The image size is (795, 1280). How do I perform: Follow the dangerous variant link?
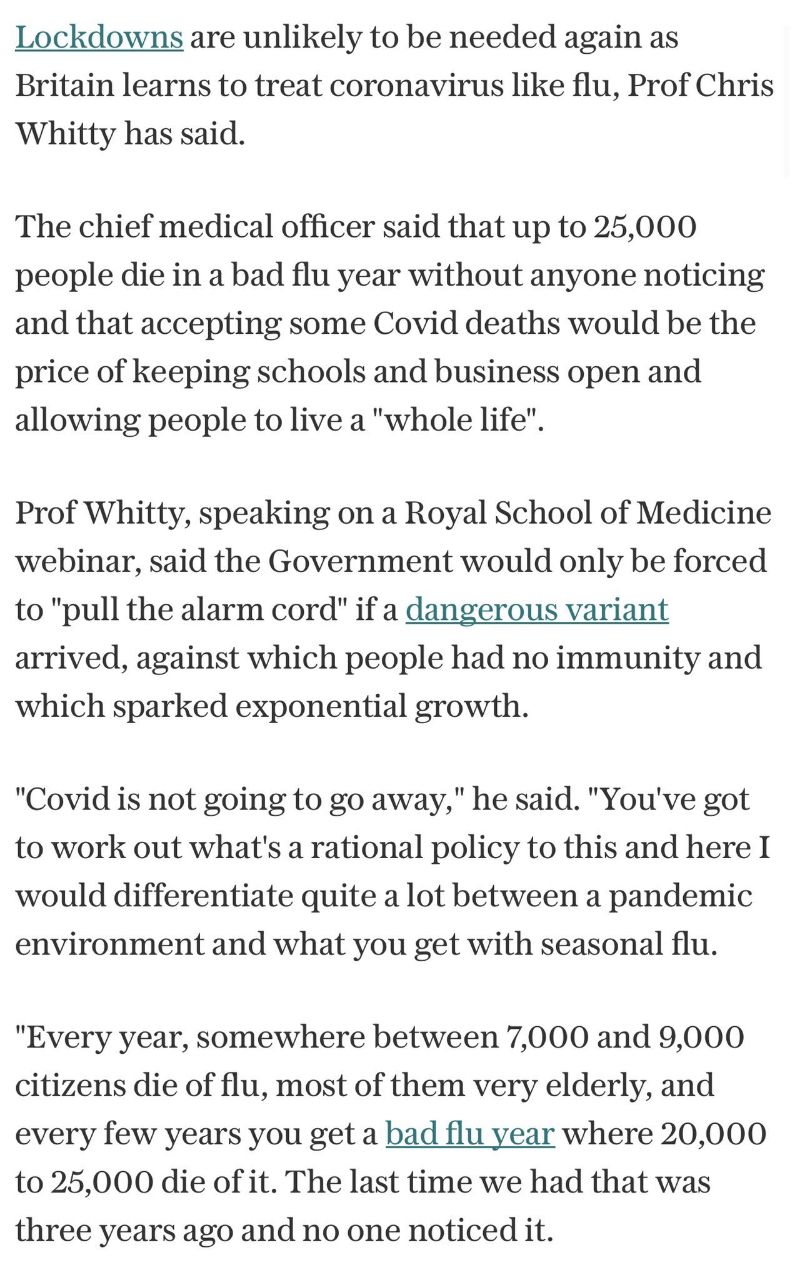click(537, 609)
